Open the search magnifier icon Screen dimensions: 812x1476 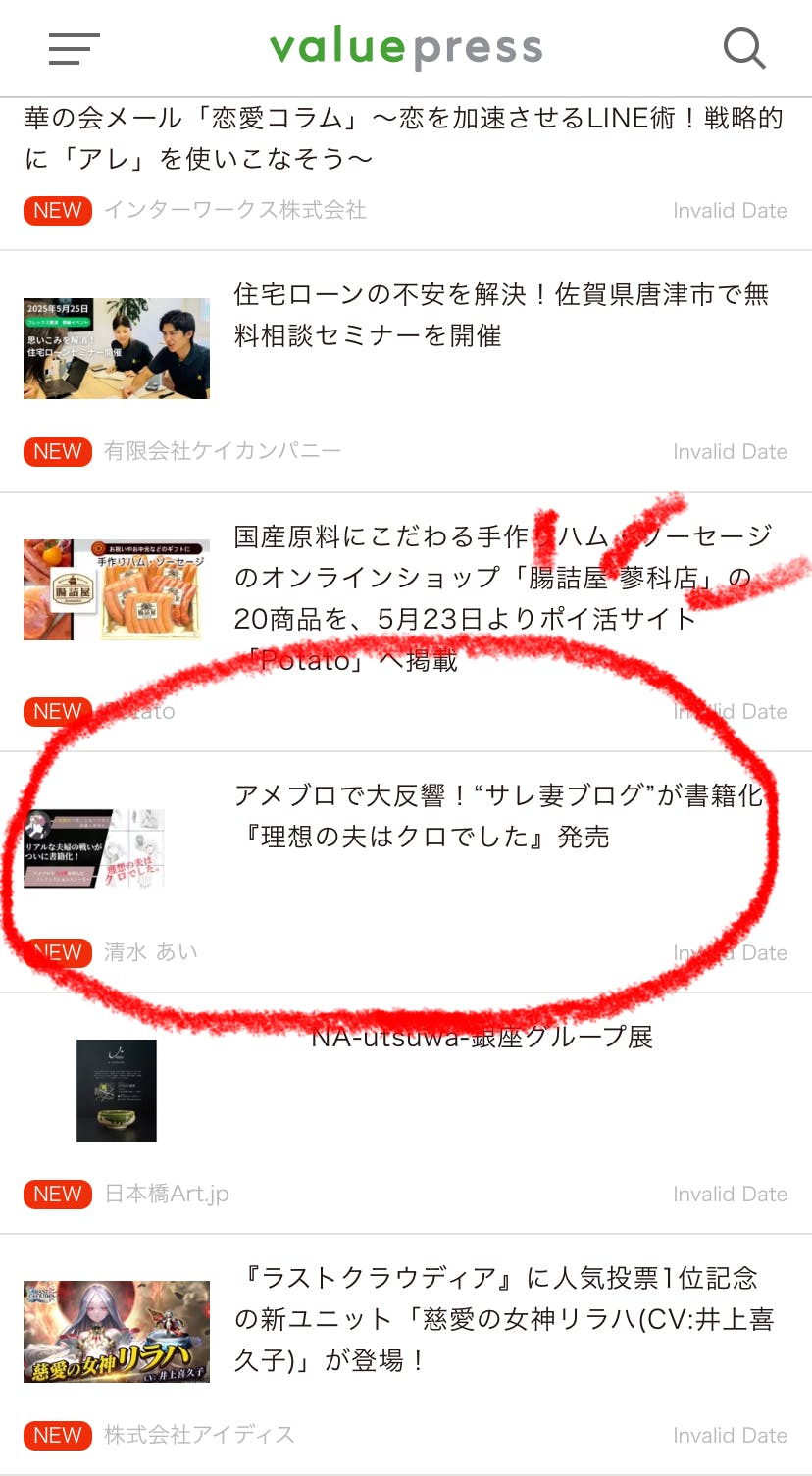(744, 48)
